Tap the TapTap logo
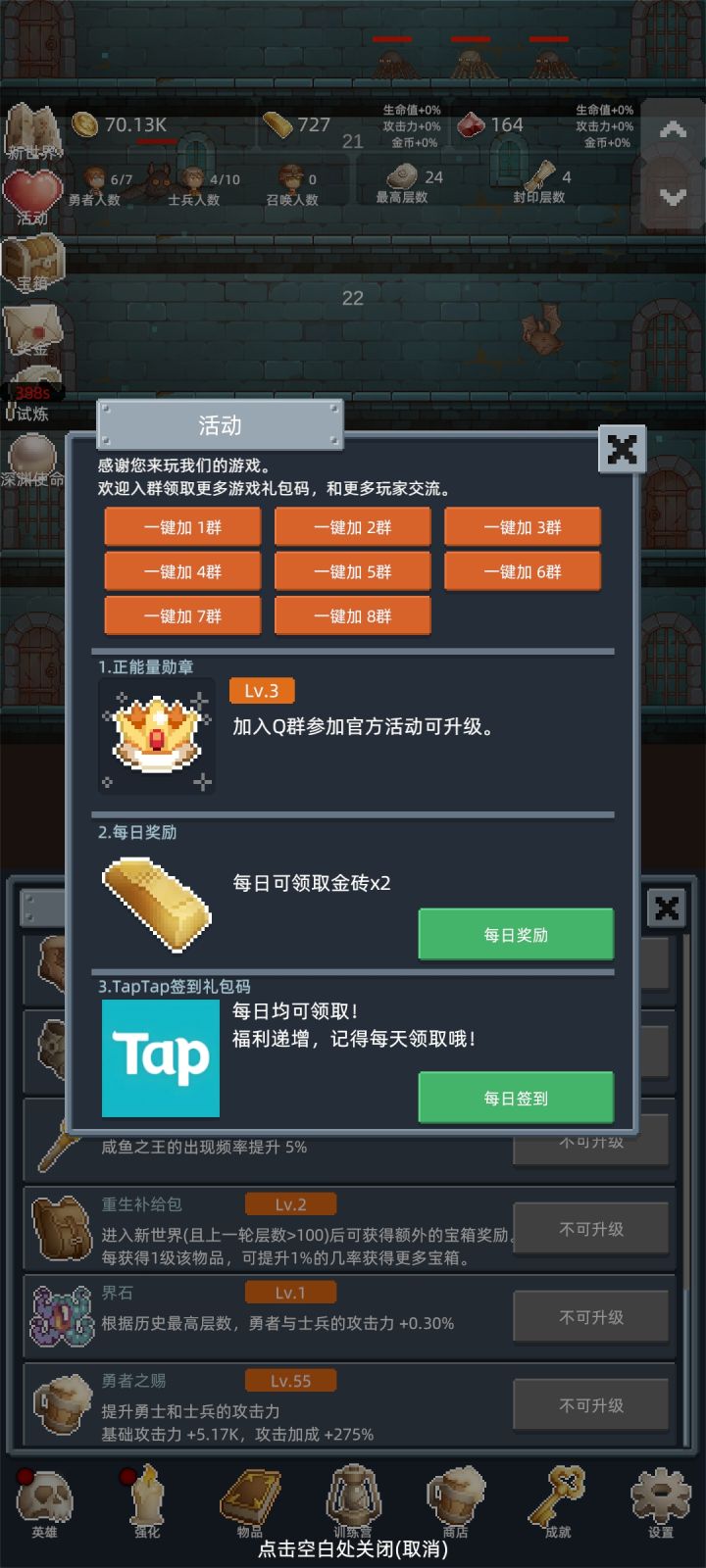 (160, 1058)
